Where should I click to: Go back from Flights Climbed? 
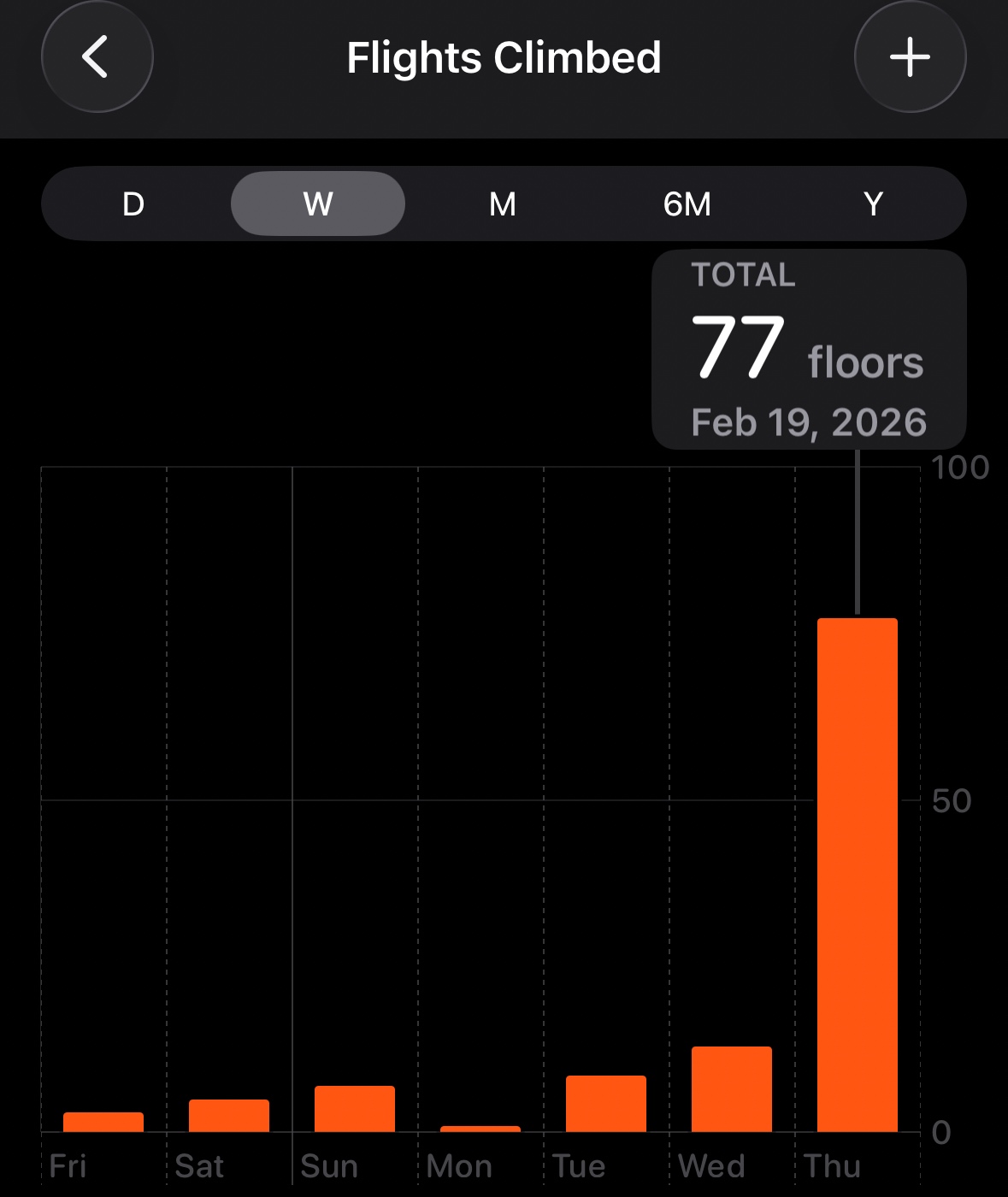click(x=97, y=57)
